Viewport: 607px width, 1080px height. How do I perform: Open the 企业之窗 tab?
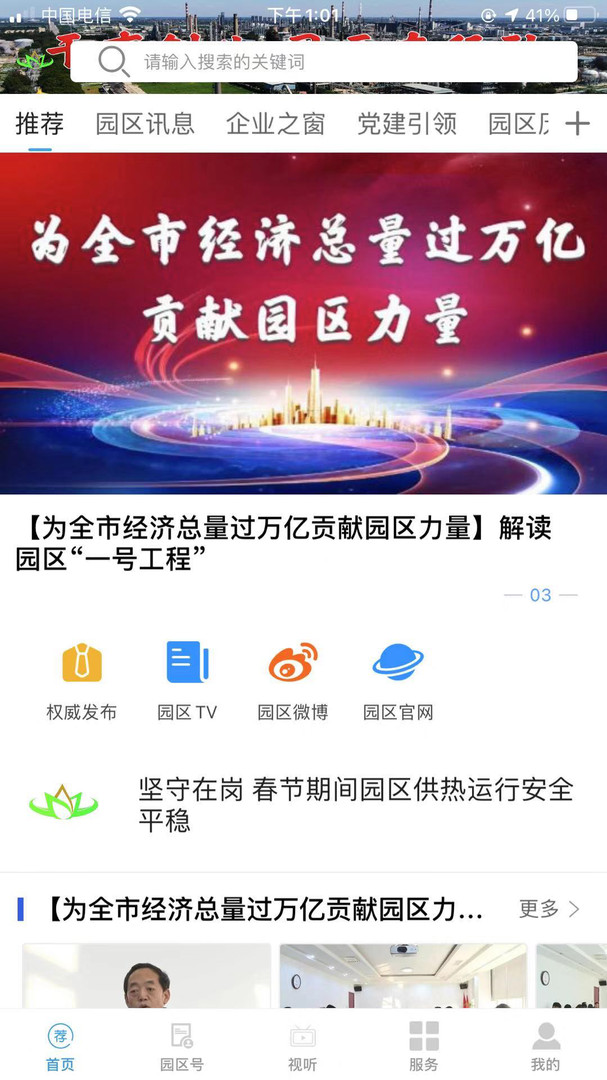[276, 124]
